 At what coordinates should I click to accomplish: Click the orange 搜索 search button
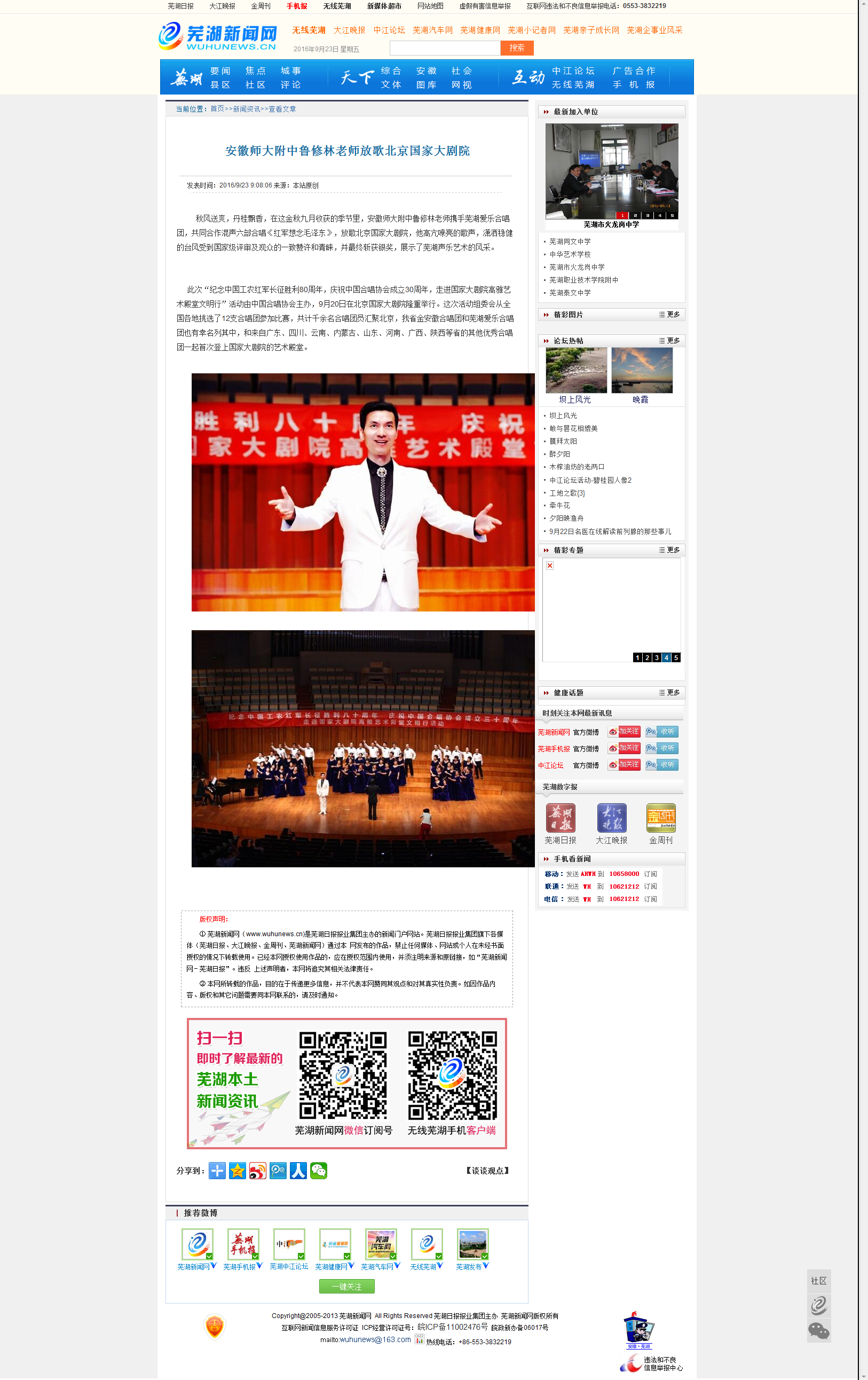coord(516,48)
